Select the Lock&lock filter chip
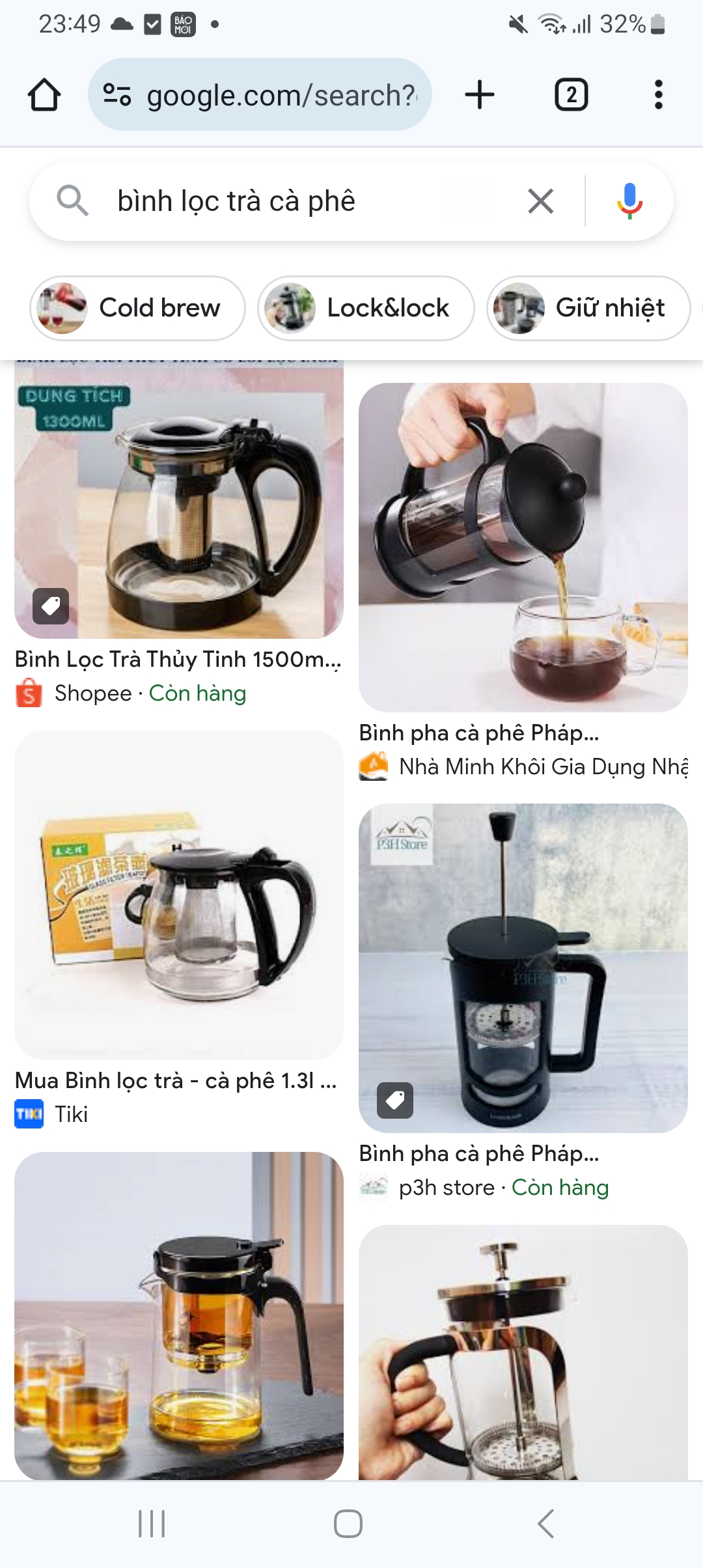The image size is (703, 1568). (366, 308)
